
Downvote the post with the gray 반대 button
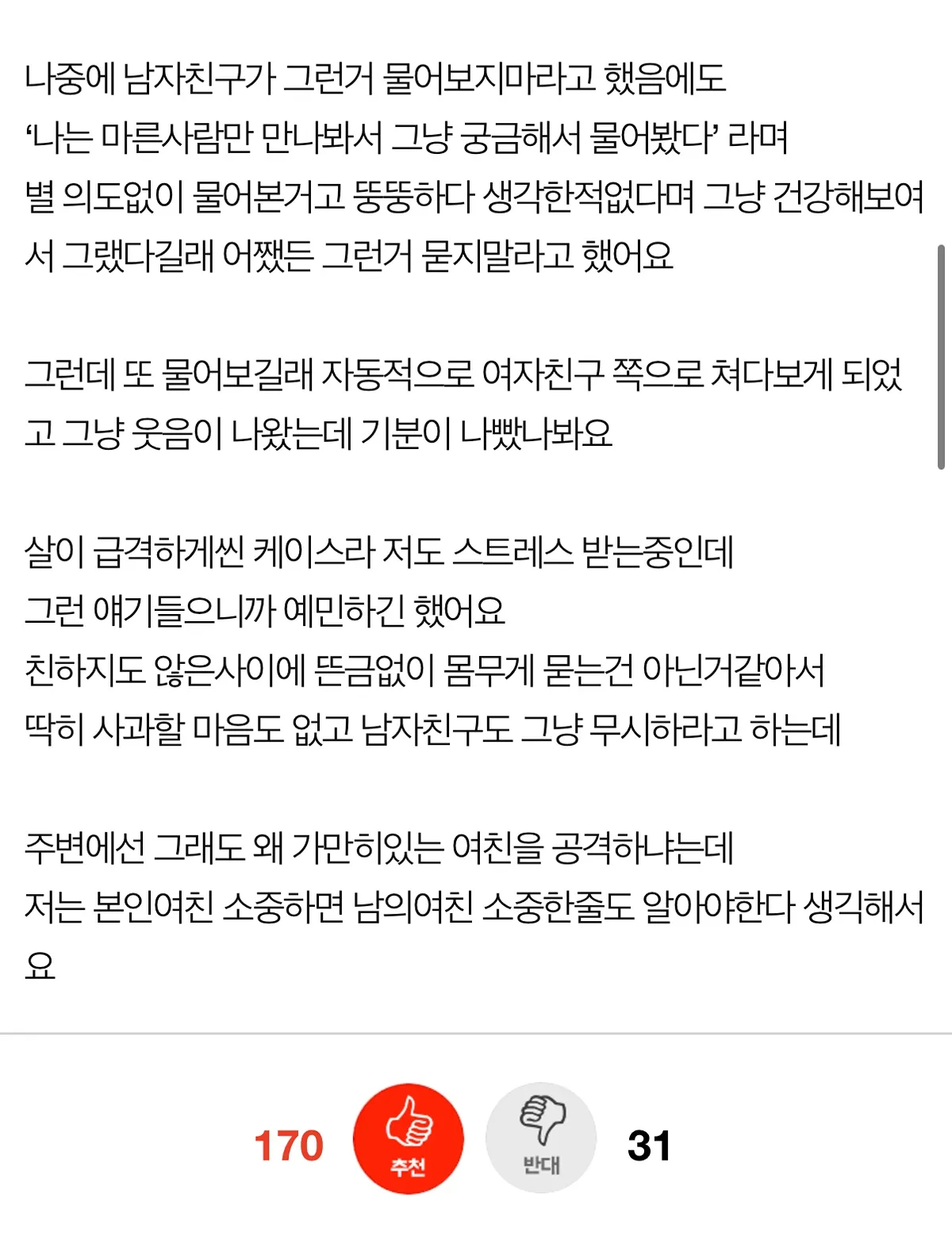point(541,1138)
